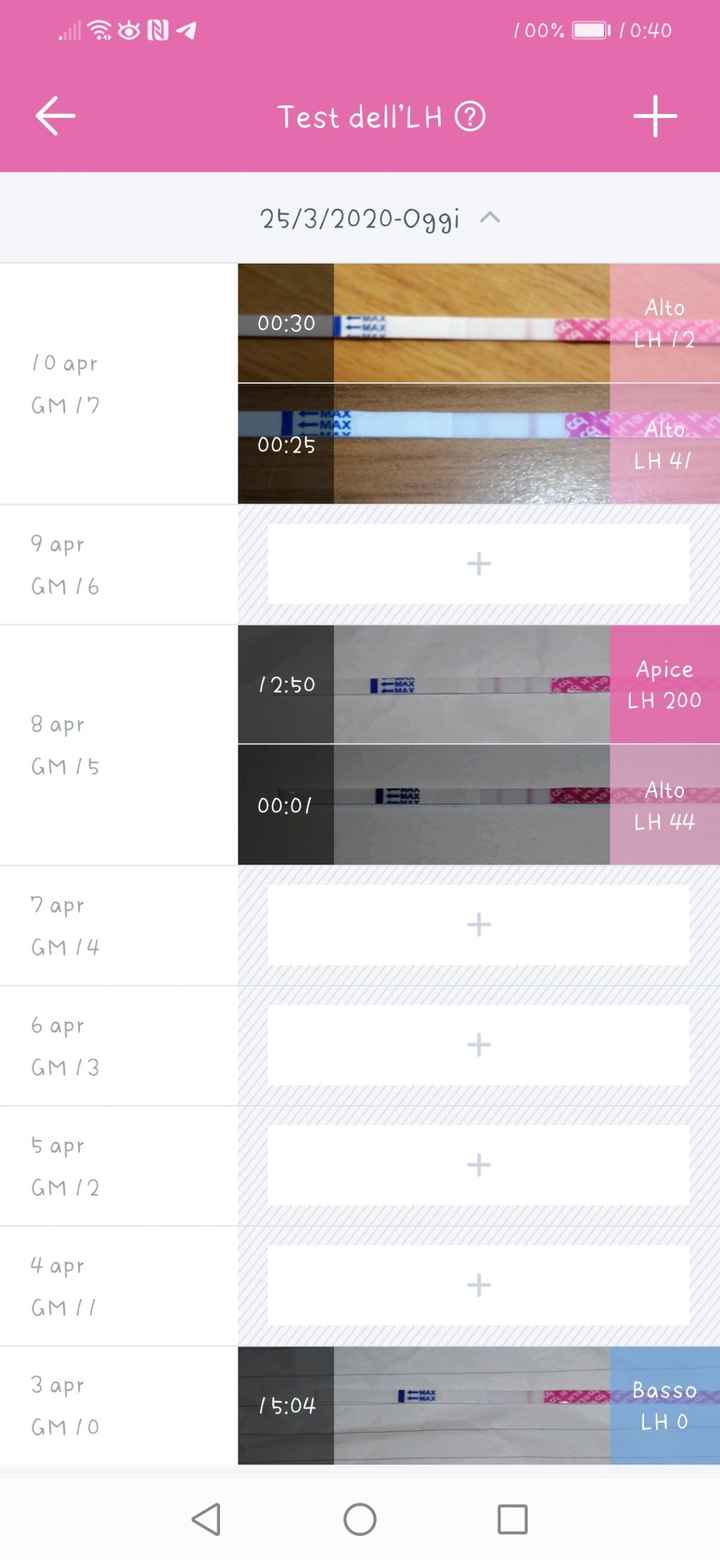720x1560 pixels.
Task: Add a test for 9 apr
Action: [478, 564]
